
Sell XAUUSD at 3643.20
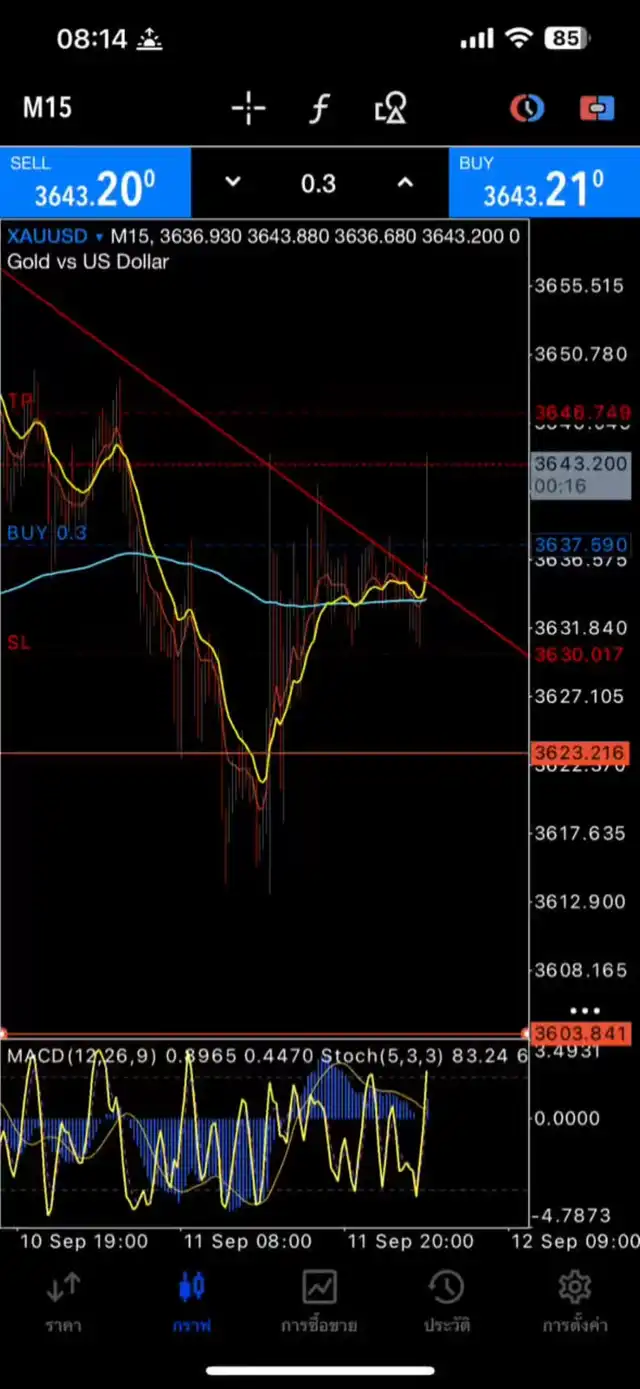[x=95, y=183]
